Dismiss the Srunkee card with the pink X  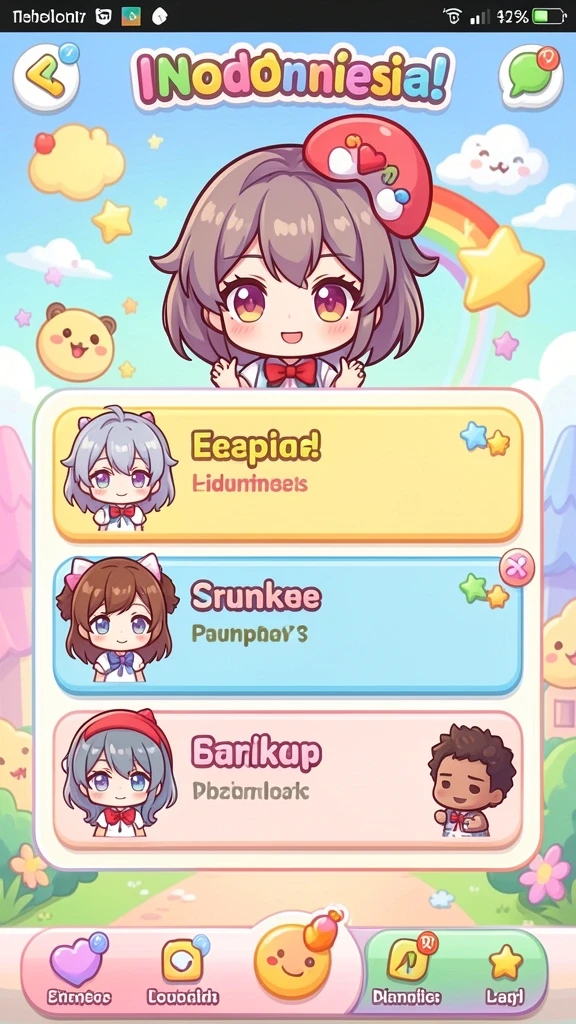[517, 568]
